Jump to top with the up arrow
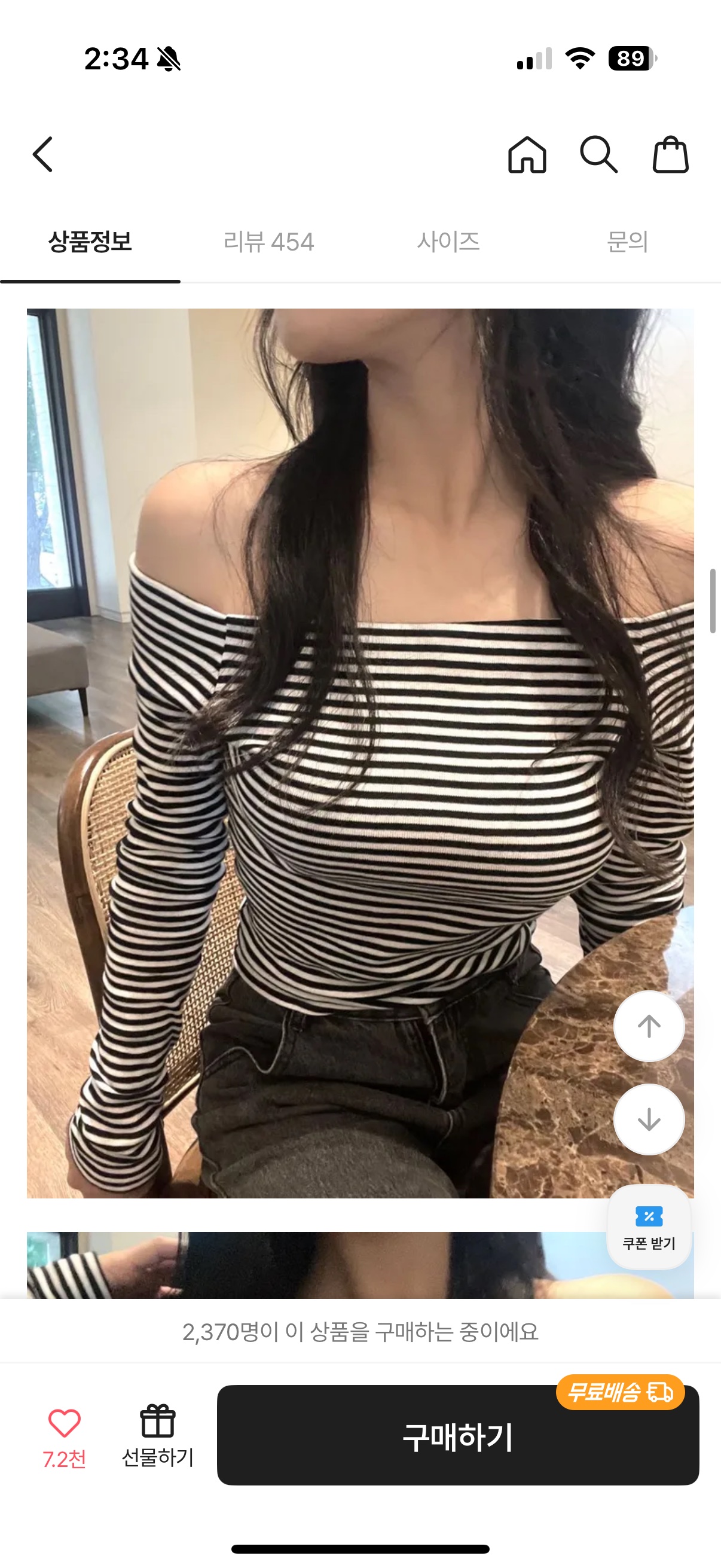 coord(649,1026)
